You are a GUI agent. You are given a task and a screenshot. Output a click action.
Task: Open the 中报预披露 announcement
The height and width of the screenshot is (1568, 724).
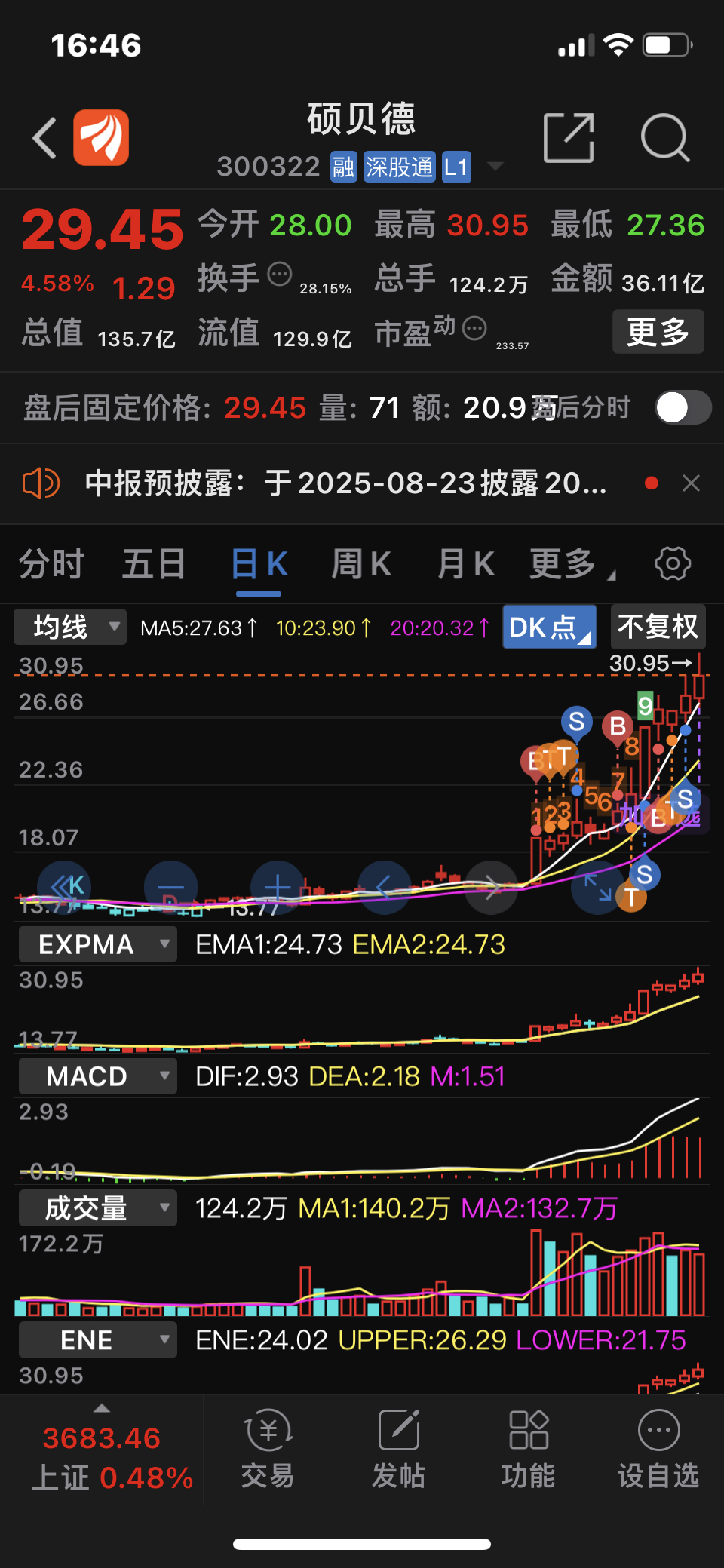[x=345, y=483]
